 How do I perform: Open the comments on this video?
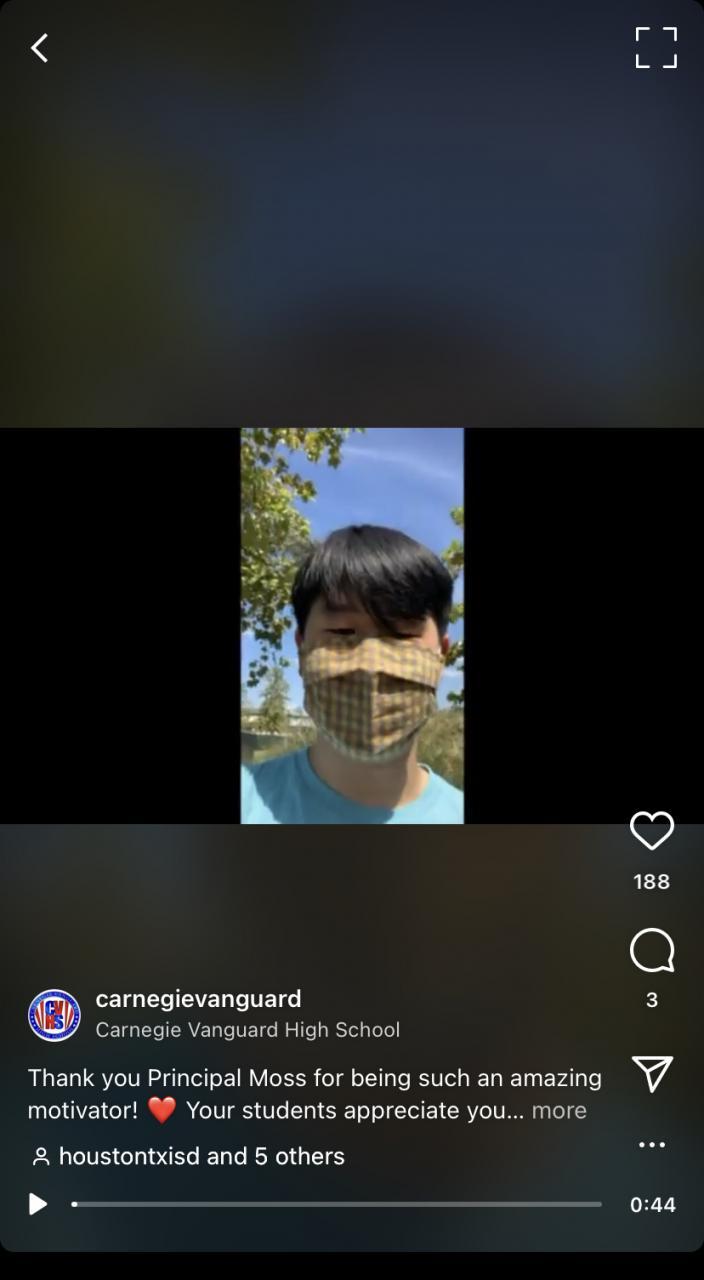(651, 950)
